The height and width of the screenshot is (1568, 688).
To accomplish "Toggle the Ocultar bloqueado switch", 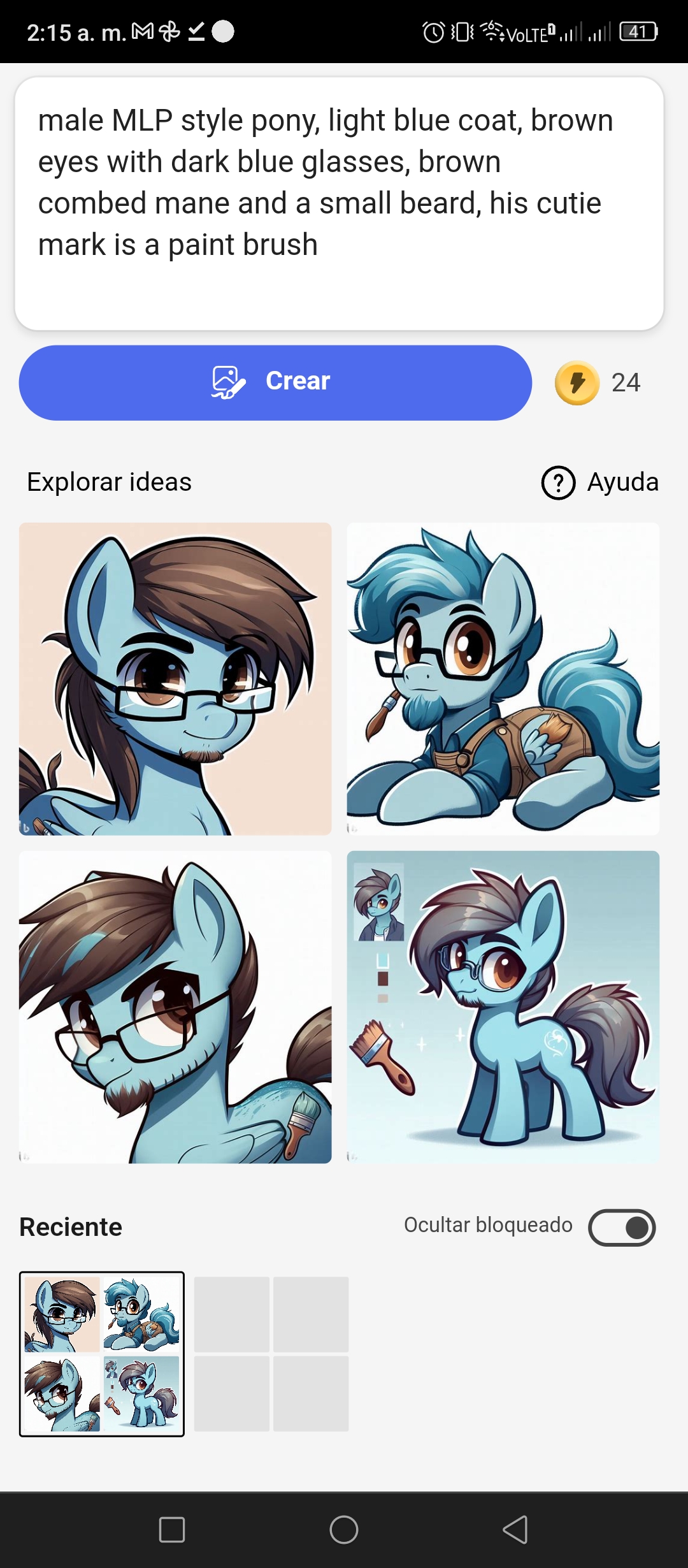I will (x=622, y=1228).
